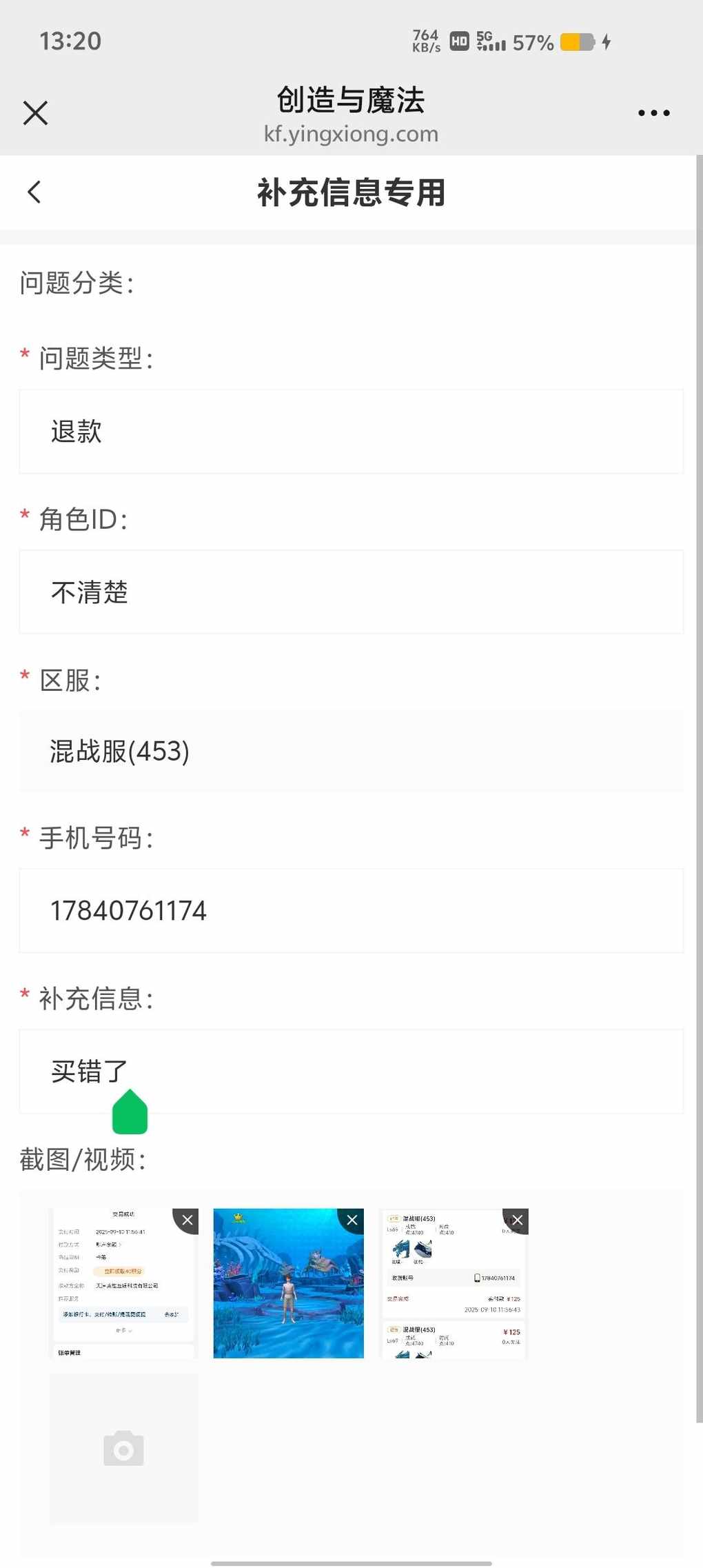Screen dimensions: 703x1568
Task: Edit the 角色ID text field
Action: 351,592
